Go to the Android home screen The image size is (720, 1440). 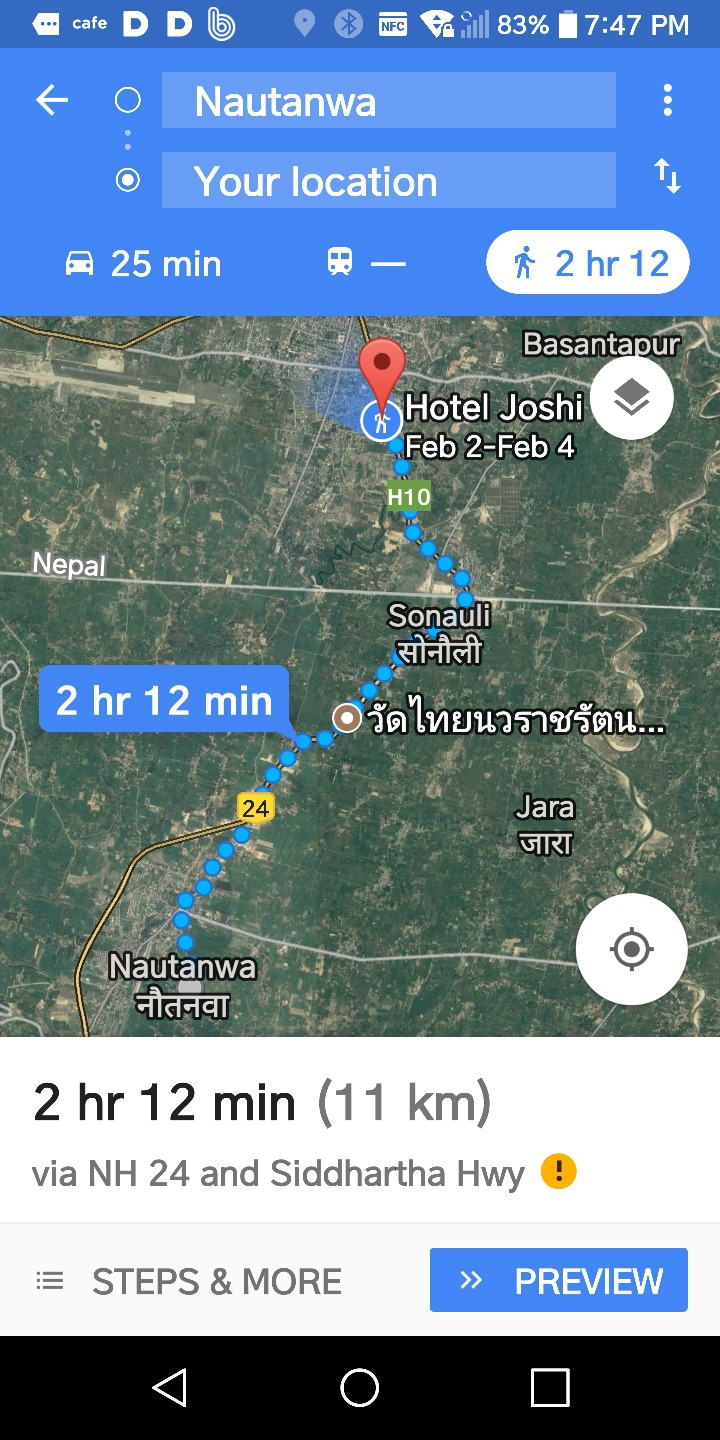[x=360, y=1388]
